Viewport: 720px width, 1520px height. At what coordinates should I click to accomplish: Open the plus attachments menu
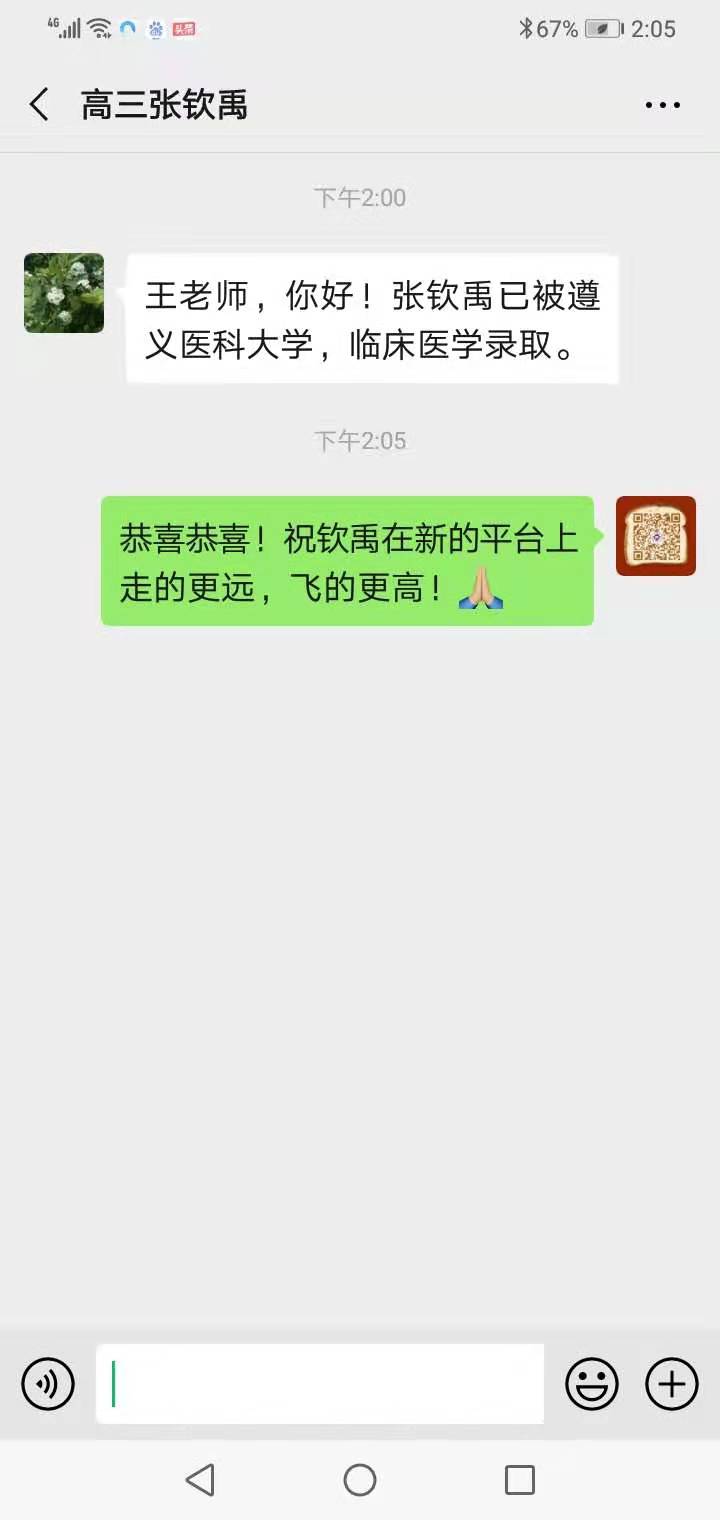point(671,1384)
